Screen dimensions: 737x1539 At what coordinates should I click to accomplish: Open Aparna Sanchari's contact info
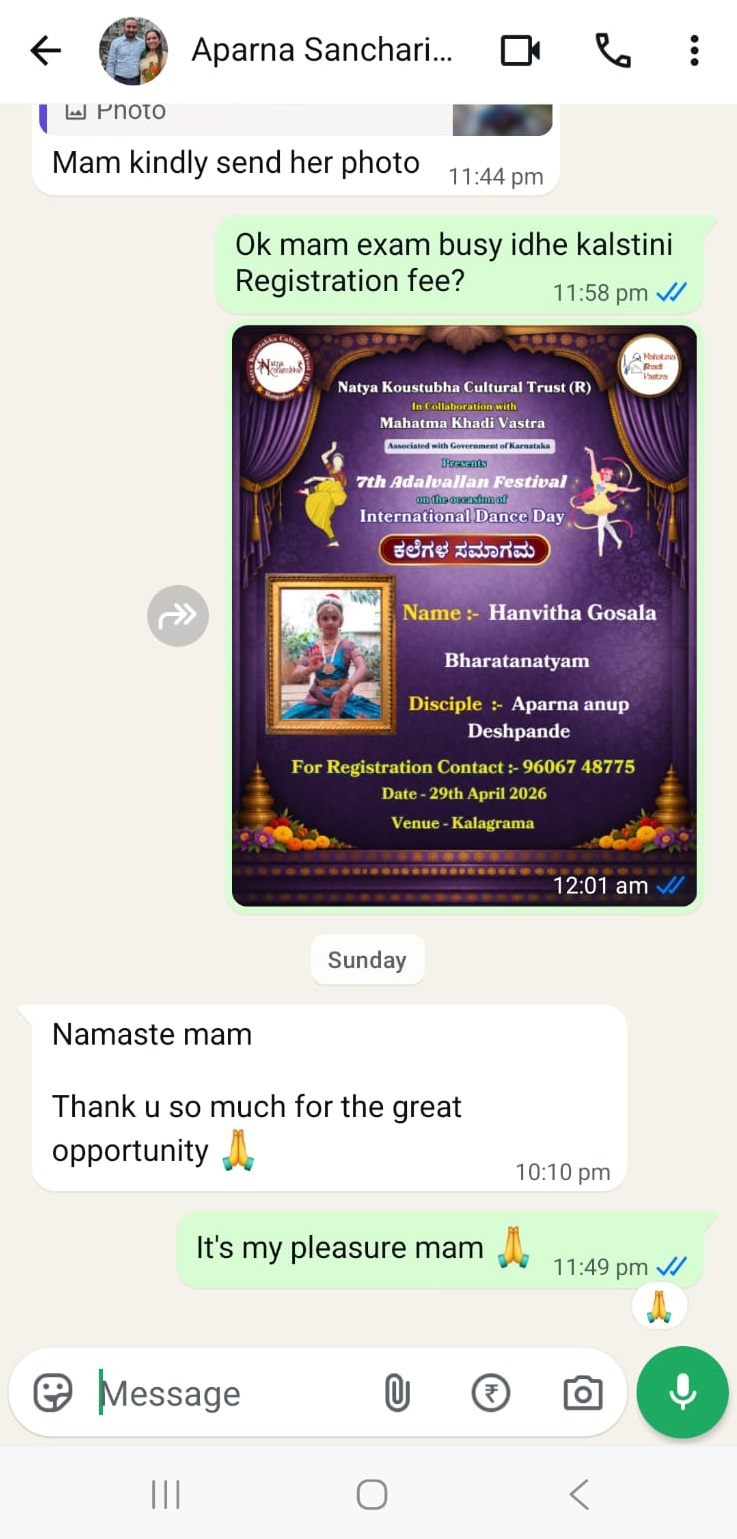(321, 51)
